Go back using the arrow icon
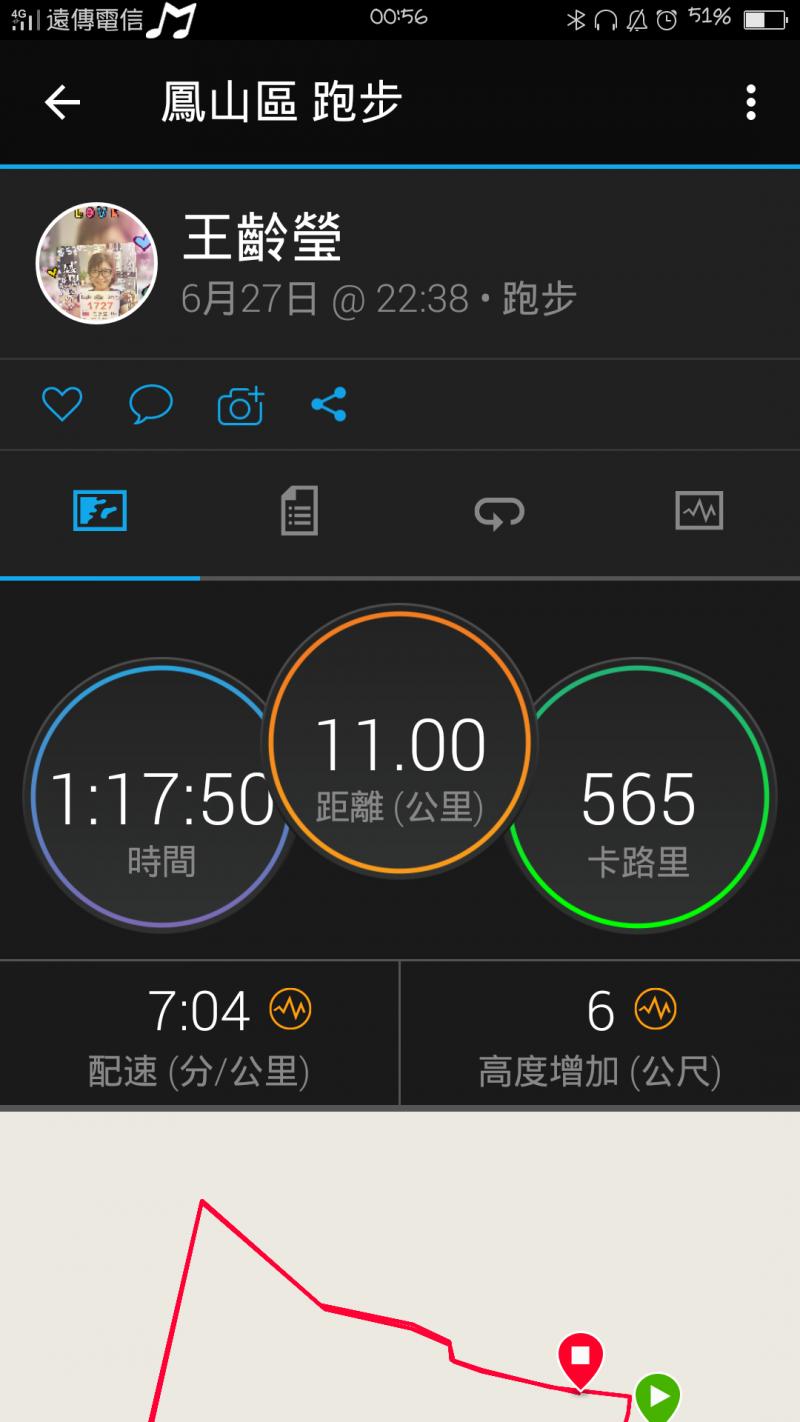 pos(62,102)
